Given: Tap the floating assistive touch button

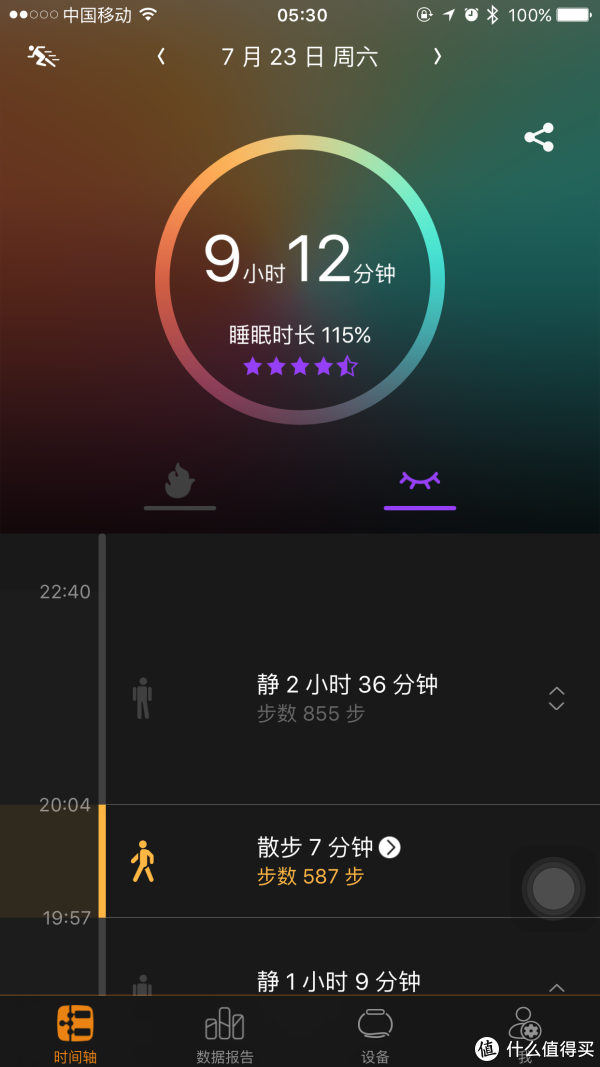Looking at the screenshot, I should pyautogui.click(x=553, y=888).
